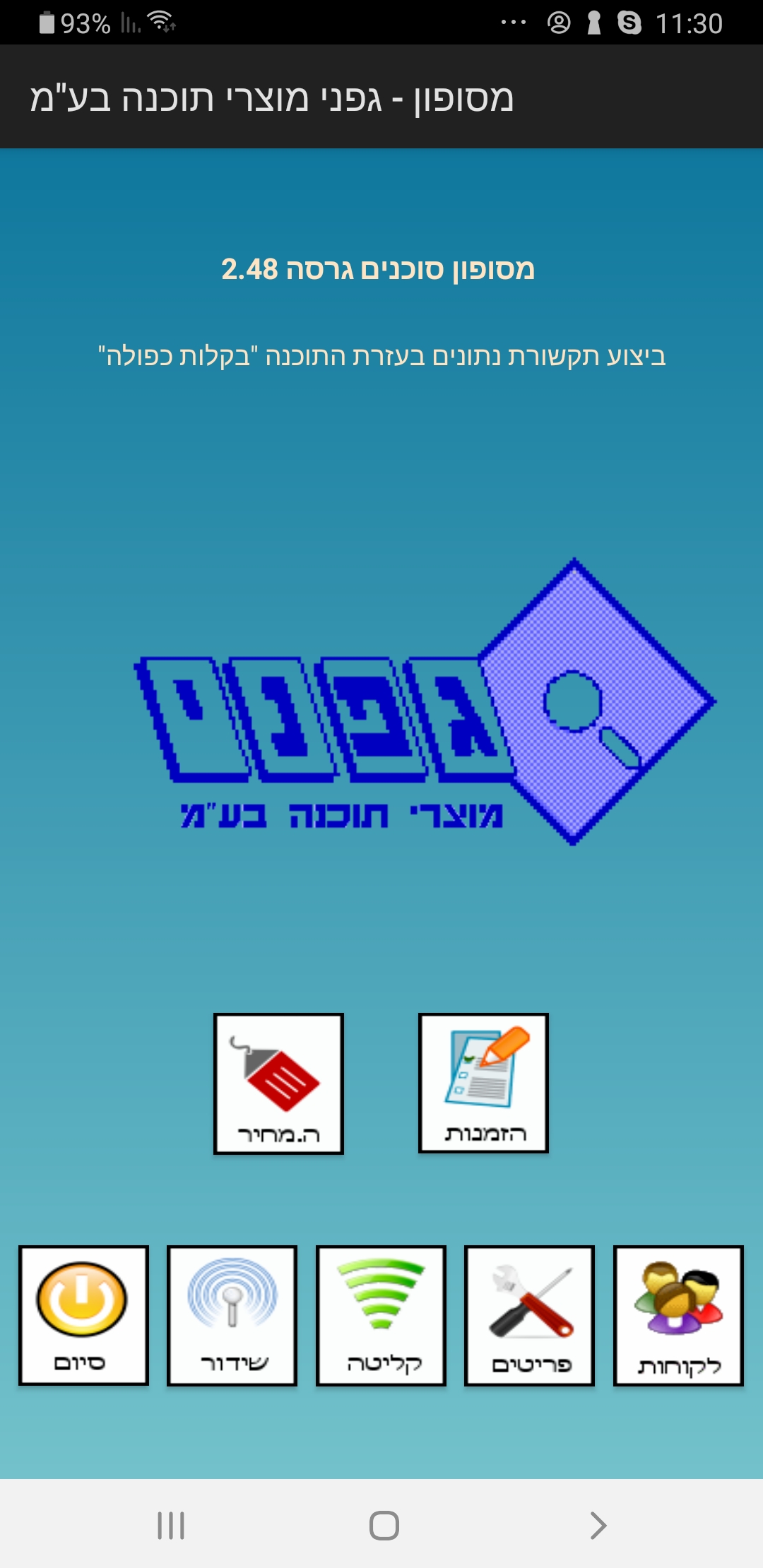The width and height of the screenshot is (763, 1568).
Task: Open recent apps from the navigation bar
Action: 171,1526
